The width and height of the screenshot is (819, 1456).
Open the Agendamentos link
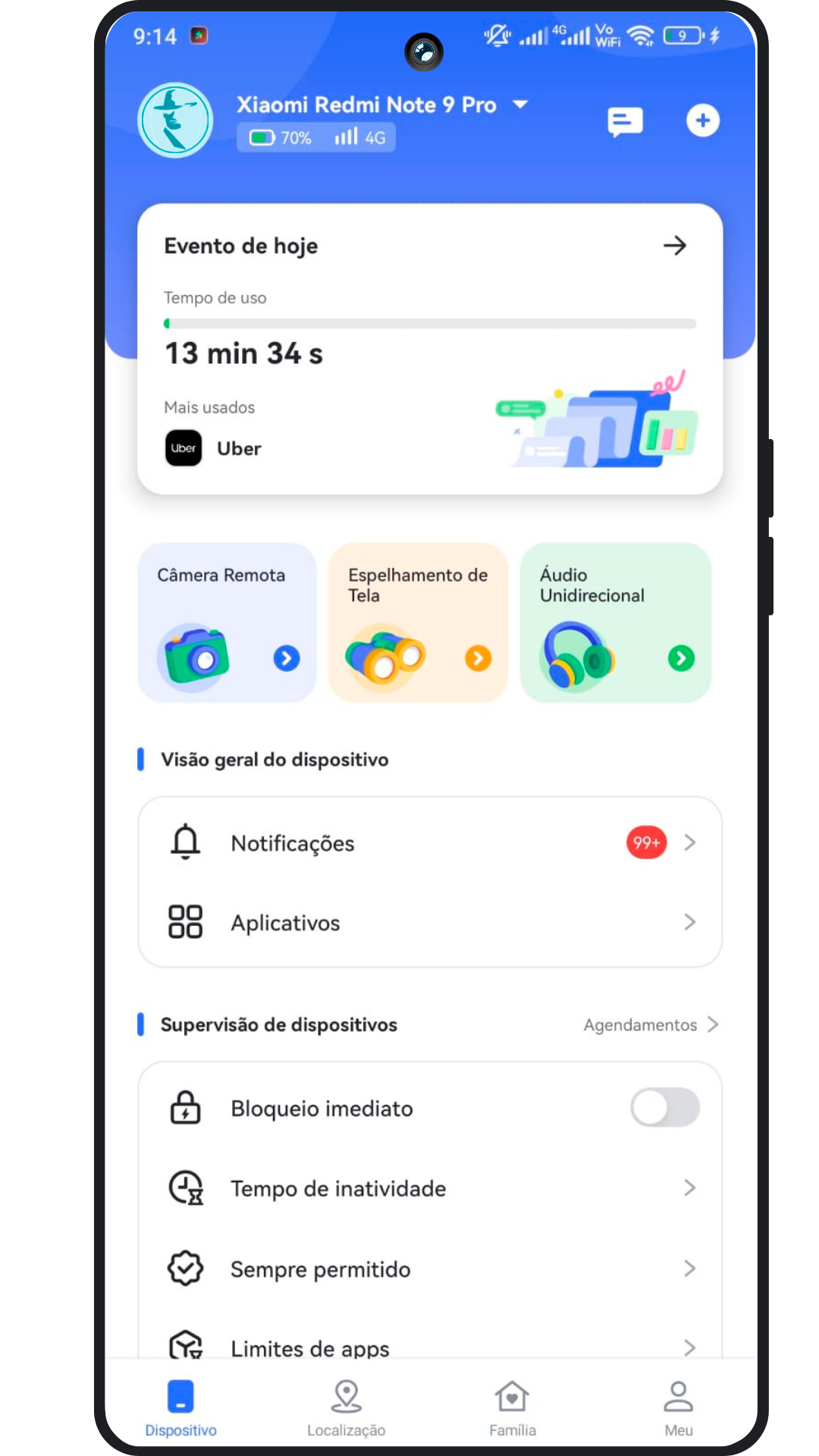[650, 1025]
